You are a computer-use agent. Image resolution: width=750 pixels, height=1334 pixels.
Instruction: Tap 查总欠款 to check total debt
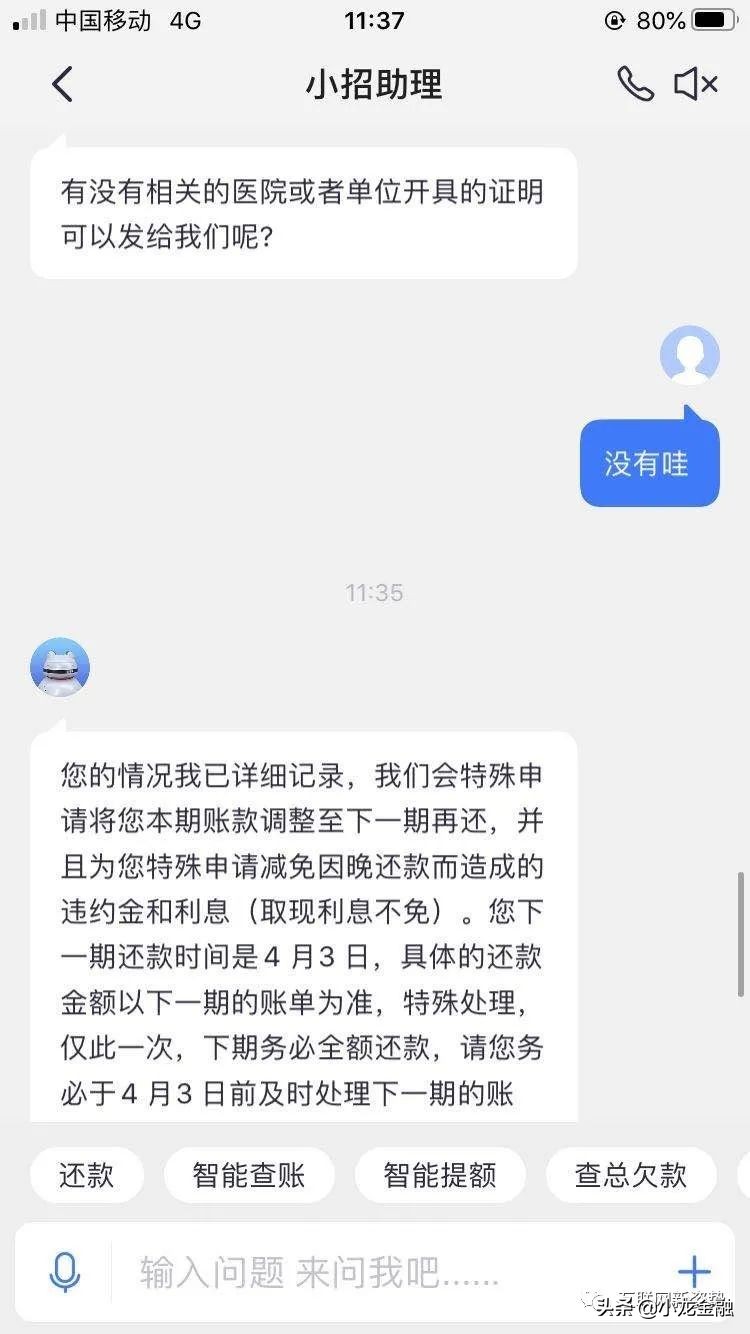click(631, 1175)
